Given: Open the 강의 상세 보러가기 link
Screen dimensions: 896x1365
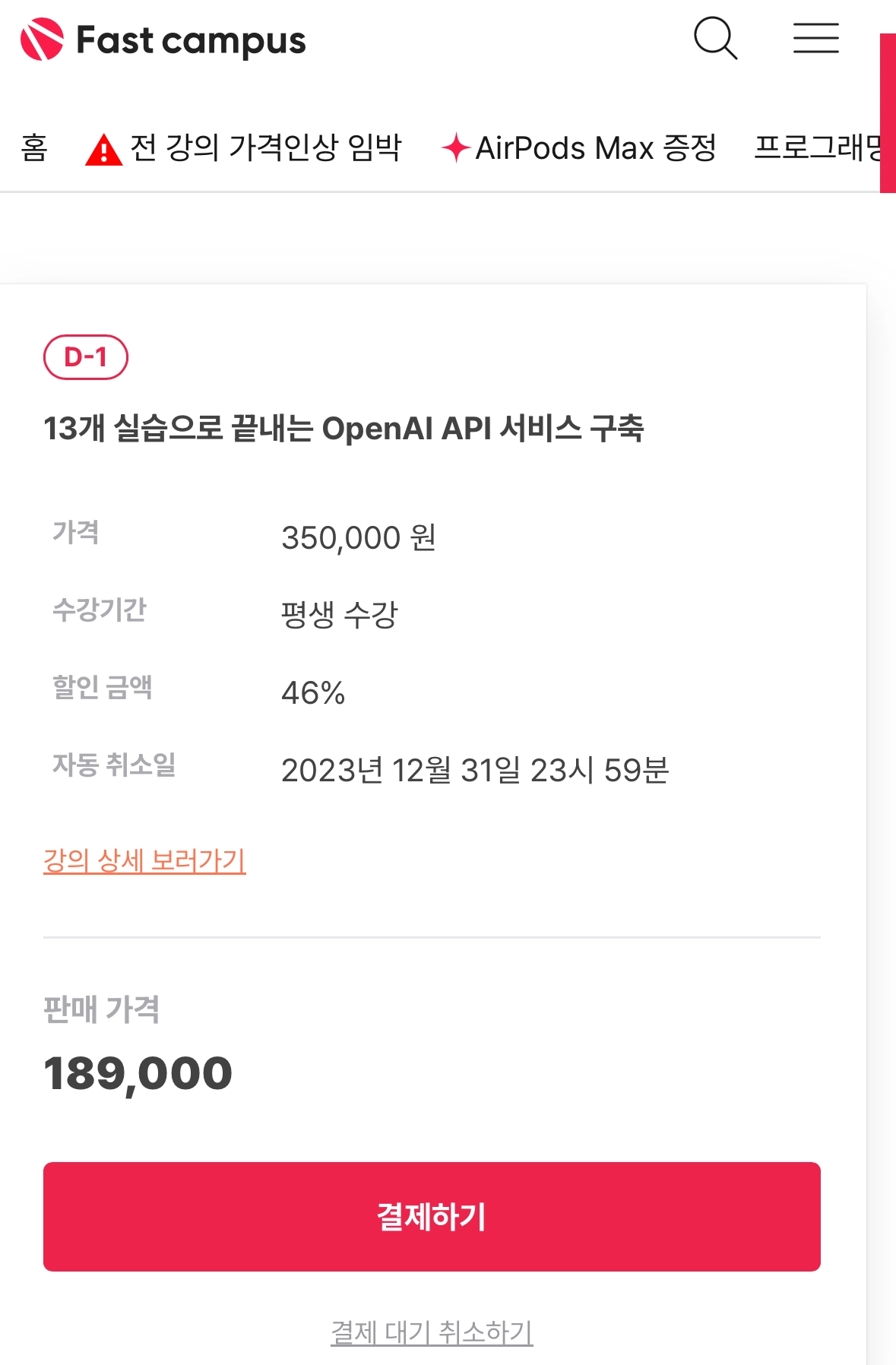Looking at the screenshot, I should (x=144, y=860).
